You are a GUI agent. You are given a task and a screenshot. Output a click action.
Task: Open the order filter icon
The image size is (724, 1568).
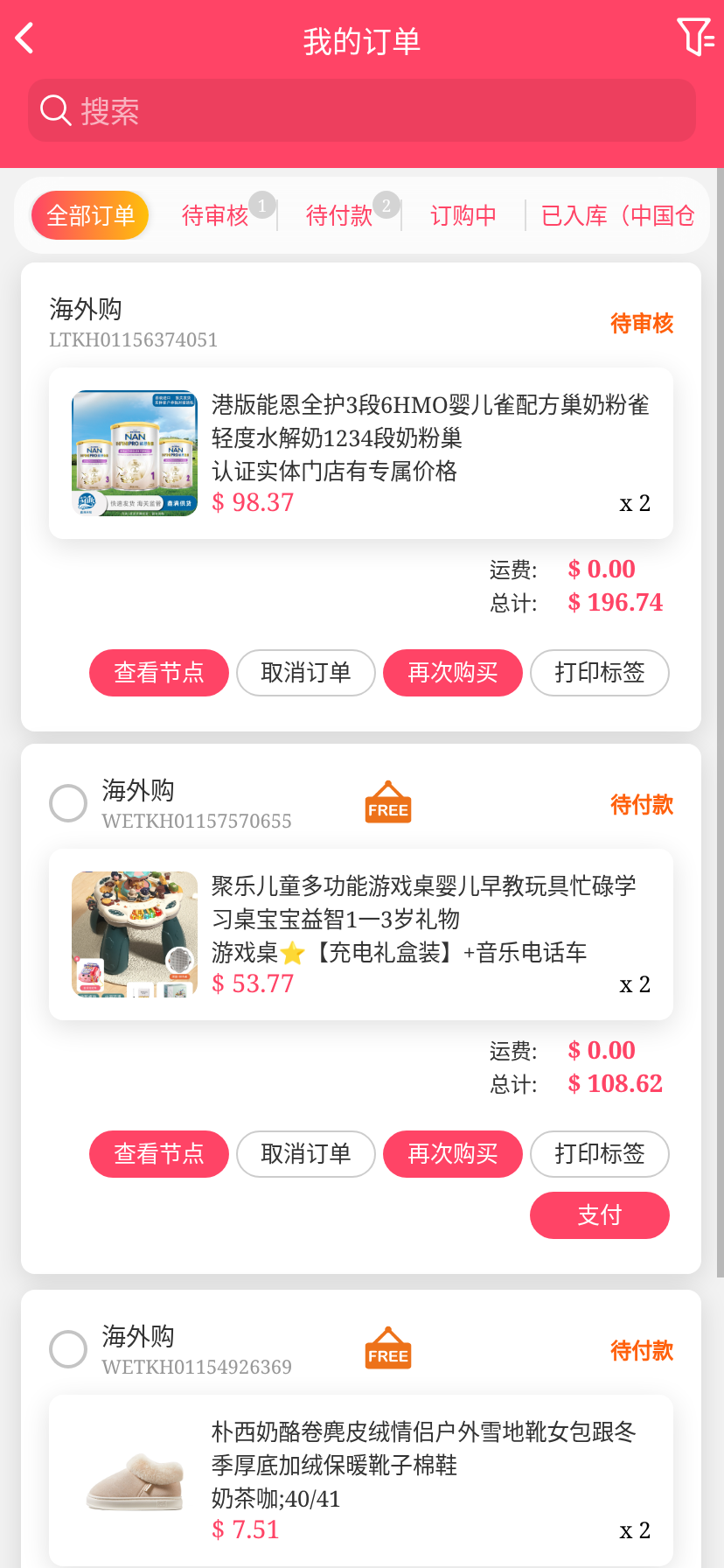pyautogui.click(x=695, y=38)
